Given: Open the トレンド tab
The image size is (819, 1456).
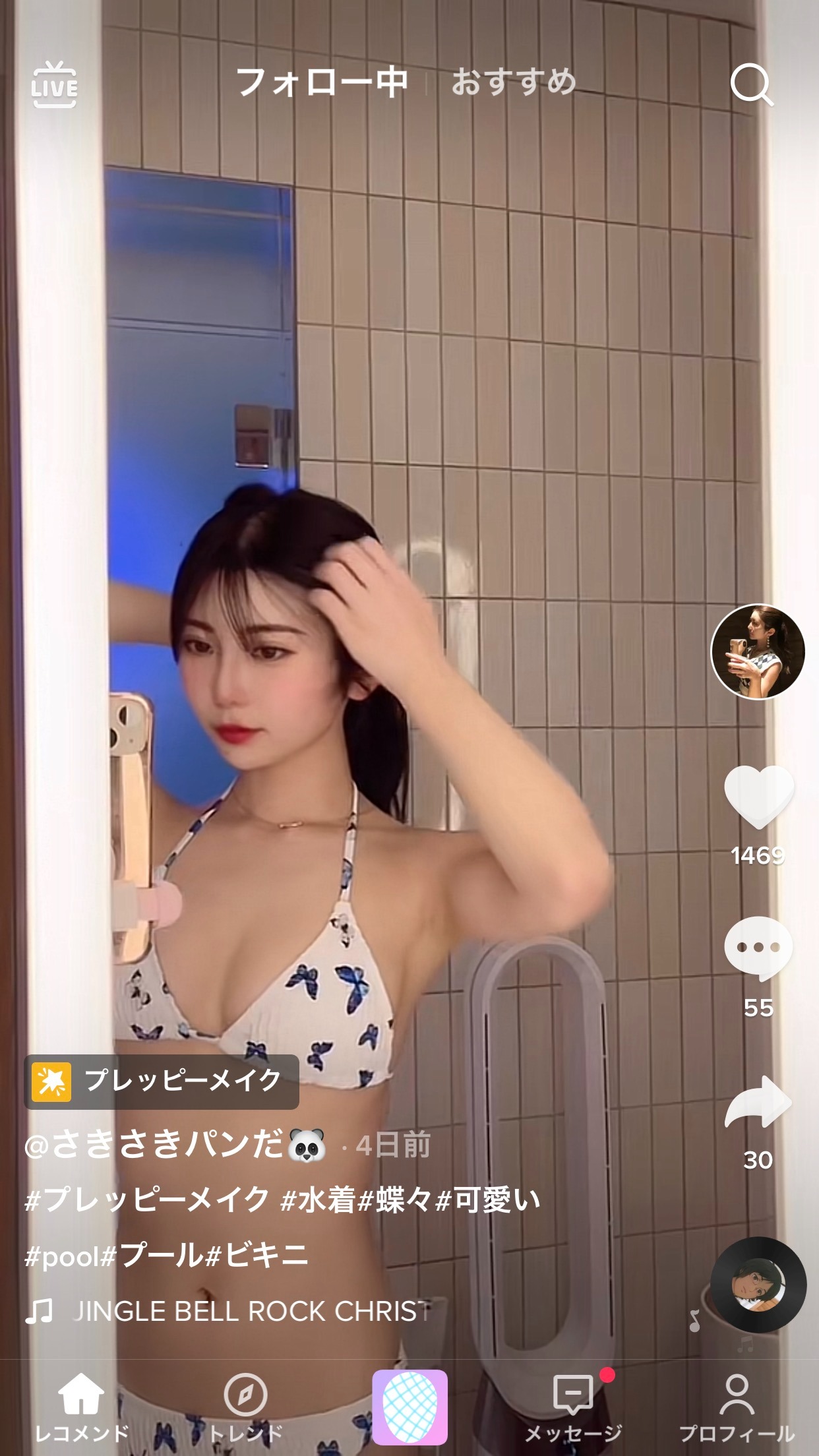Looking at the screenshot, I should click(x=245, y=1403).
